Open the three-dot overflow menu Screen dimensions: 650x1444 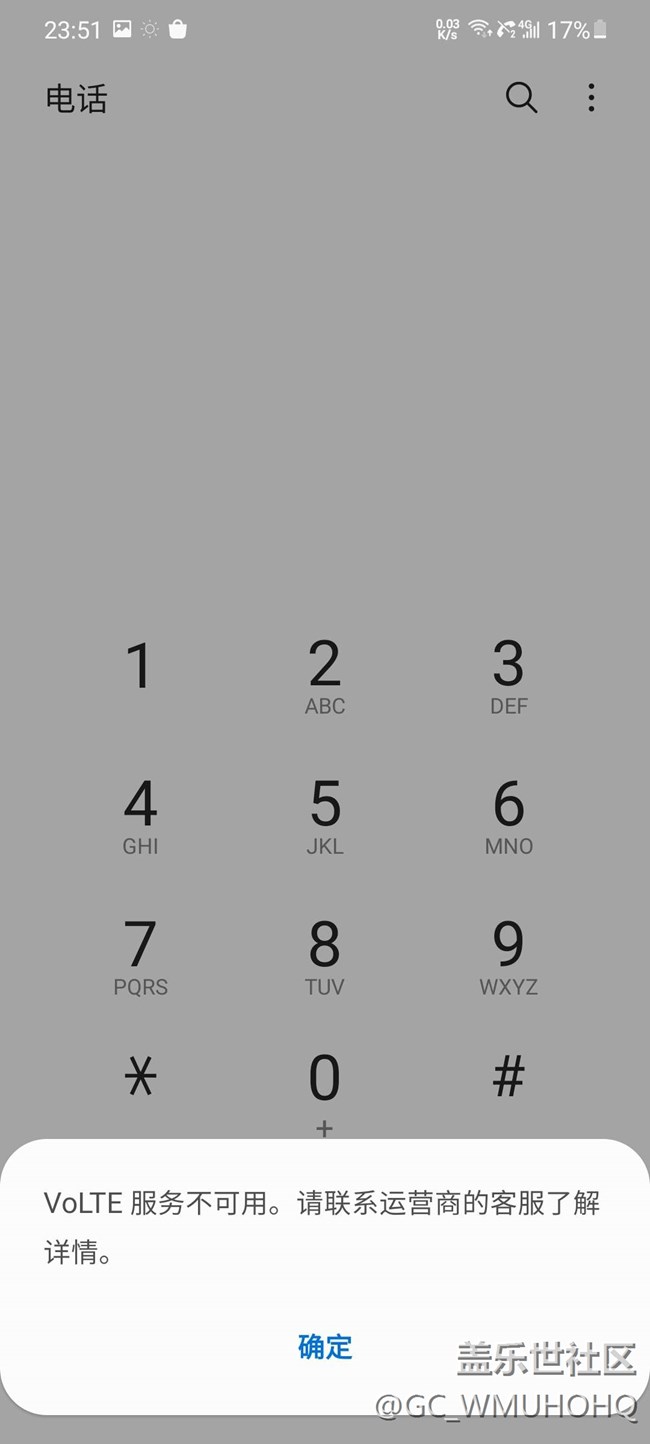tap(591, 98)
